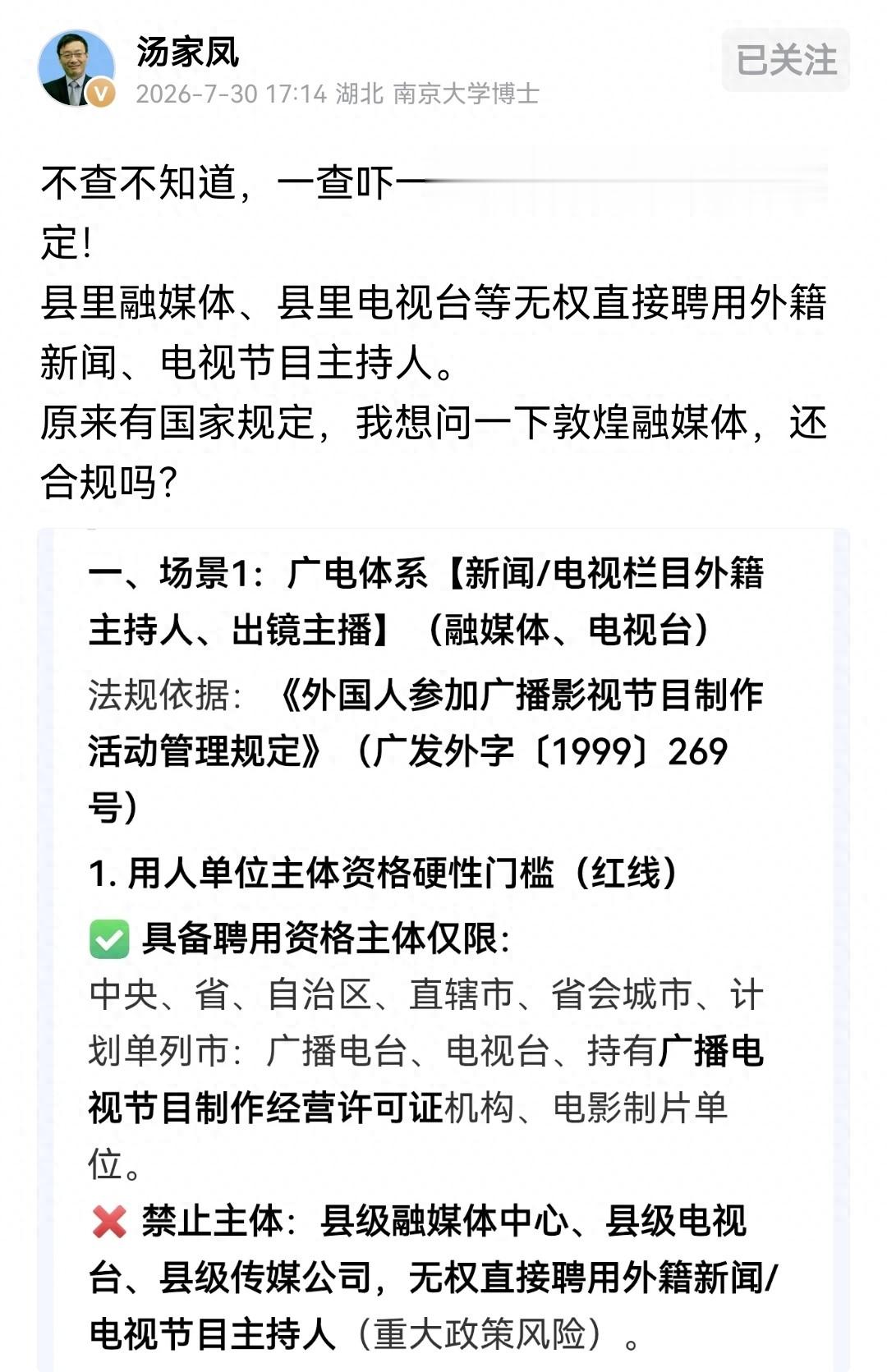Open the attached regulation screenshot image
This screenshot has width=887, height=1372.
coord(443,950)
